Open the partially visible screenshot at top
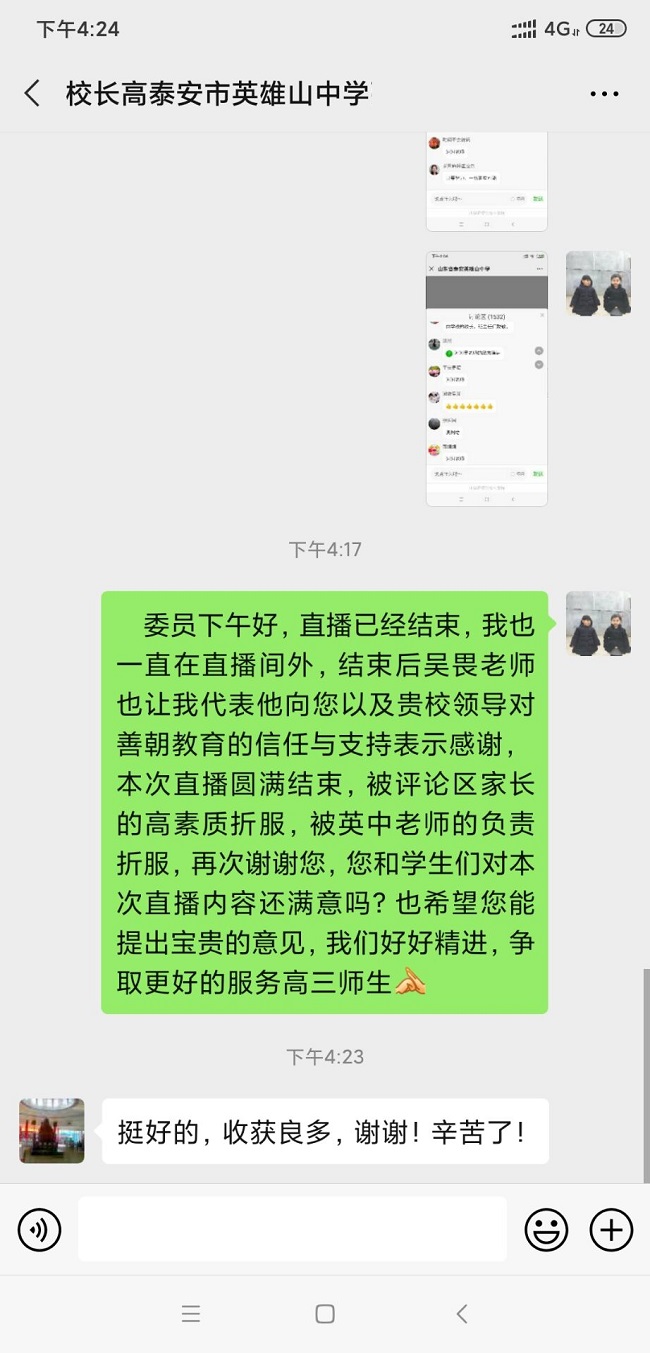Viewport: 650px width, 1353px height. click(487, 180)
